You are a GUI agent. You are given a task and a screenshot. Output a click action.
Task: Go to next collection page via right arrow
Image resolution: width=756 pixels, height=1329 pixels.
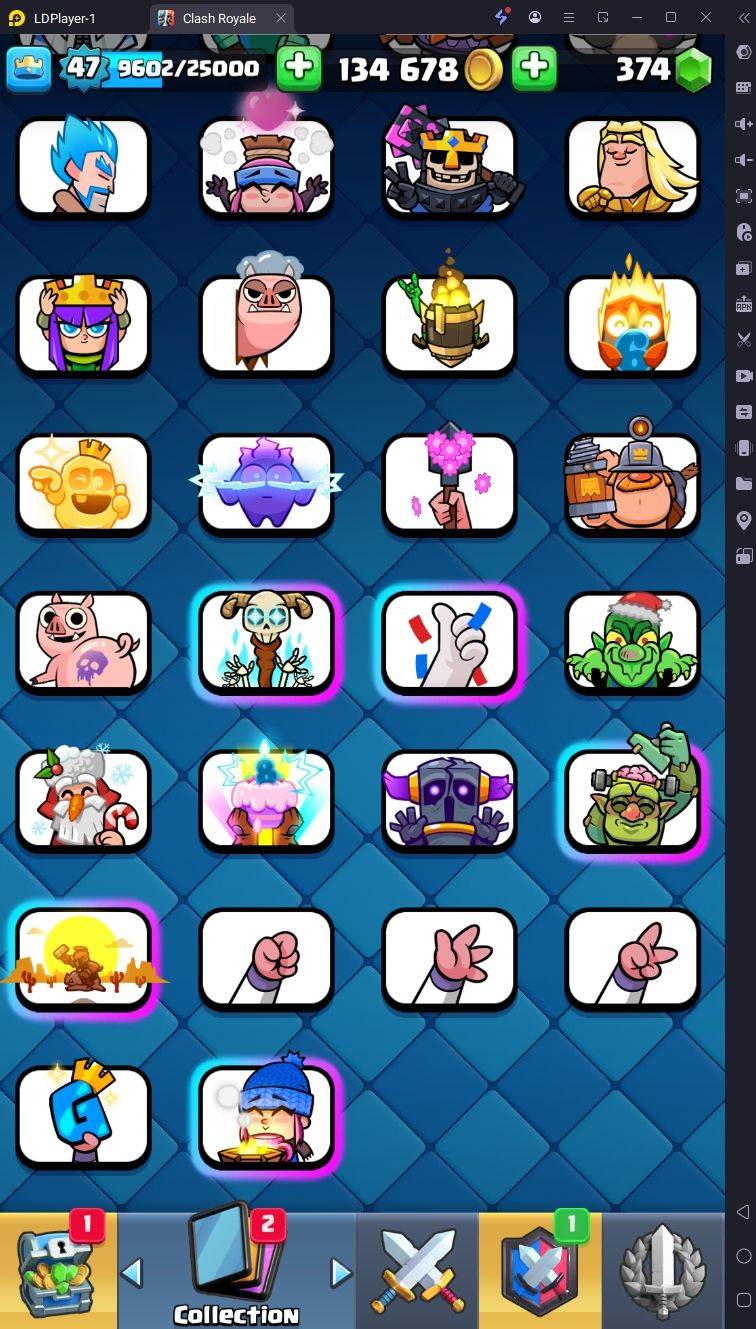[341, 1273]
